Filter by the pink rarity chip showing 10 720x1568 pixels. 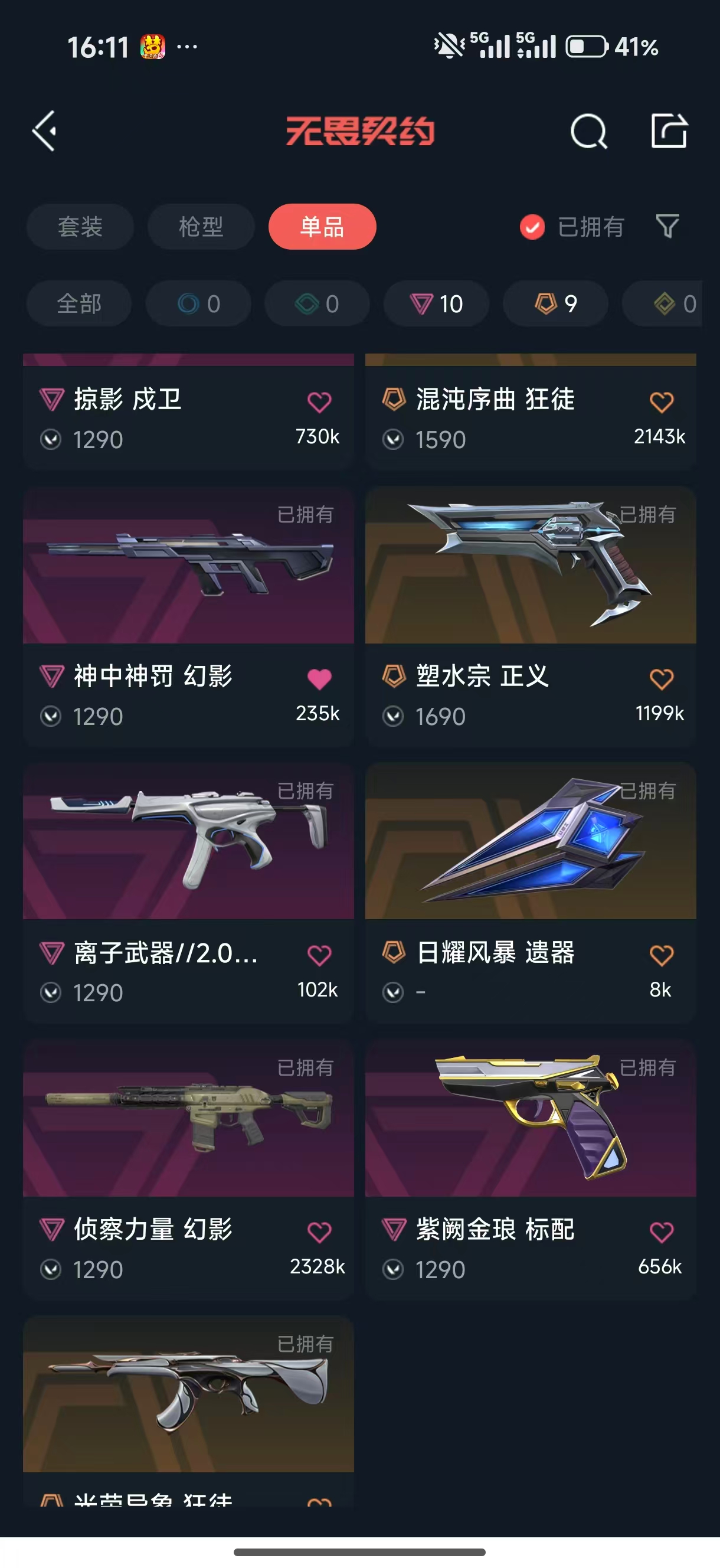tap(436, 303)
